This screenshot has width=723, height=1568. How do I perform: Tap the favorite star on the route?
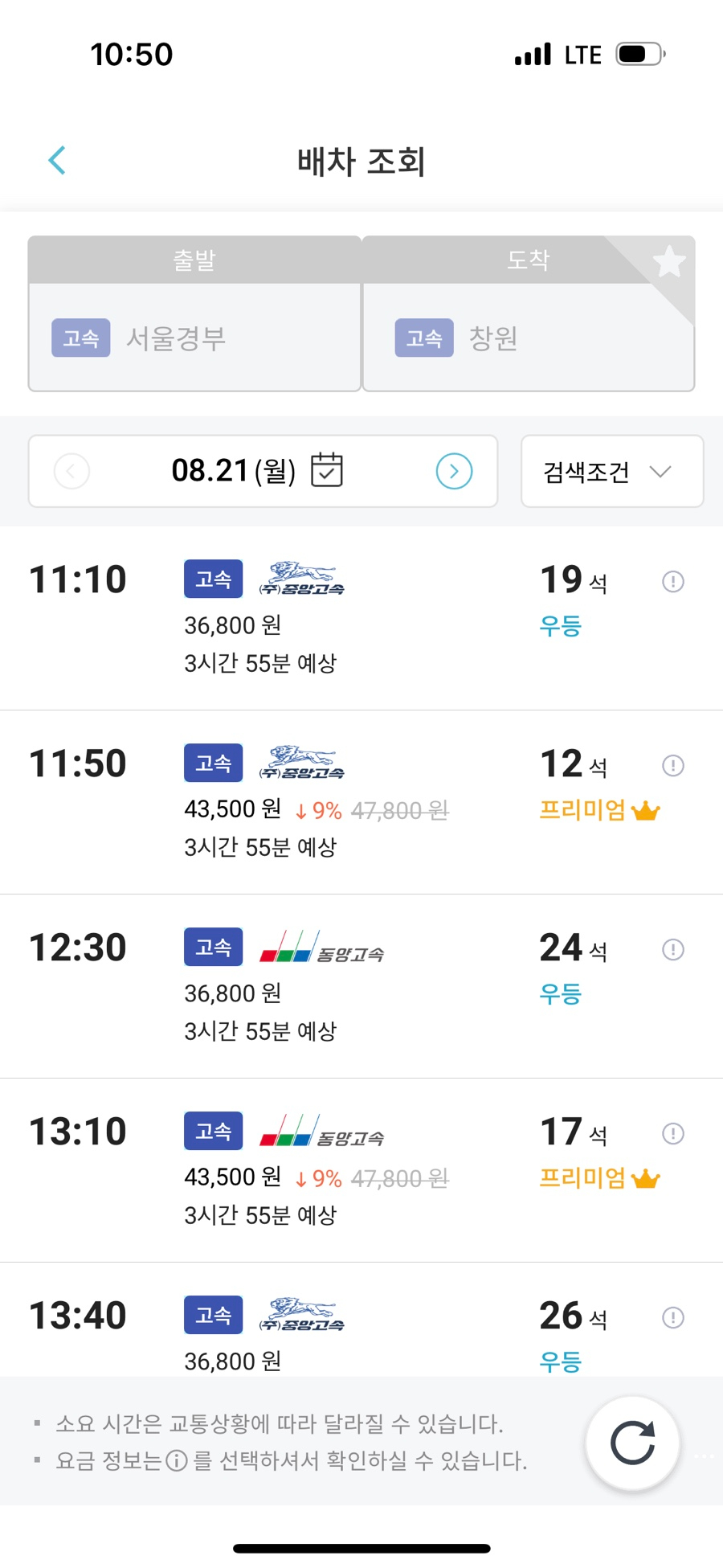point(668,262)
